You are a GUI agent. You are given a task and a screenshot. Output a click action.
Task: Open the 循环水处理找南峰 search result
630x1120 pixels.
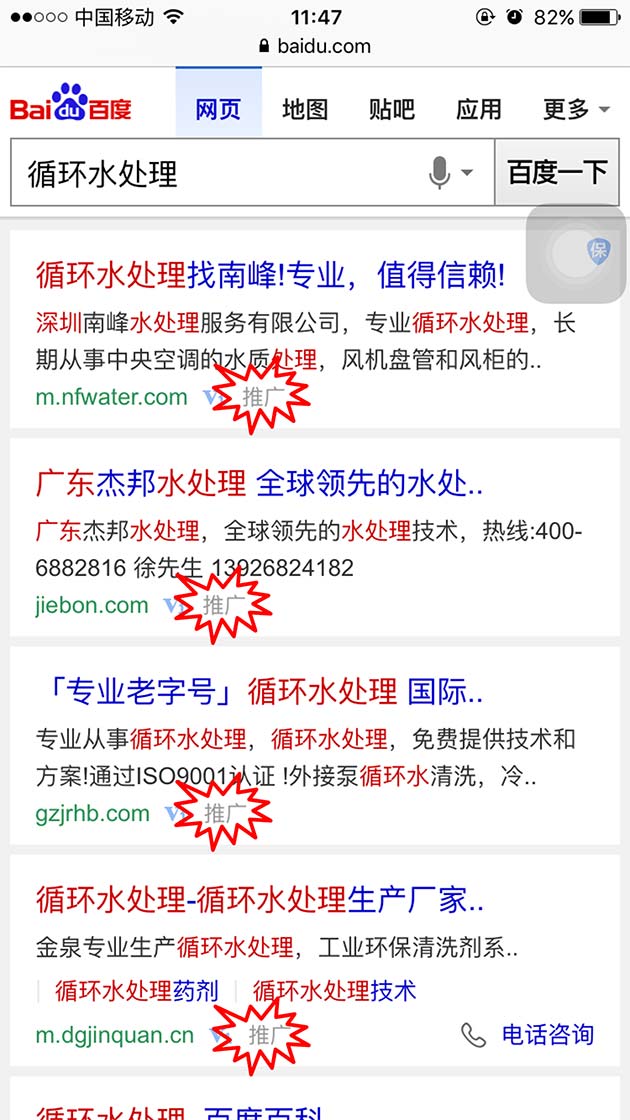[x=270, y=273]
